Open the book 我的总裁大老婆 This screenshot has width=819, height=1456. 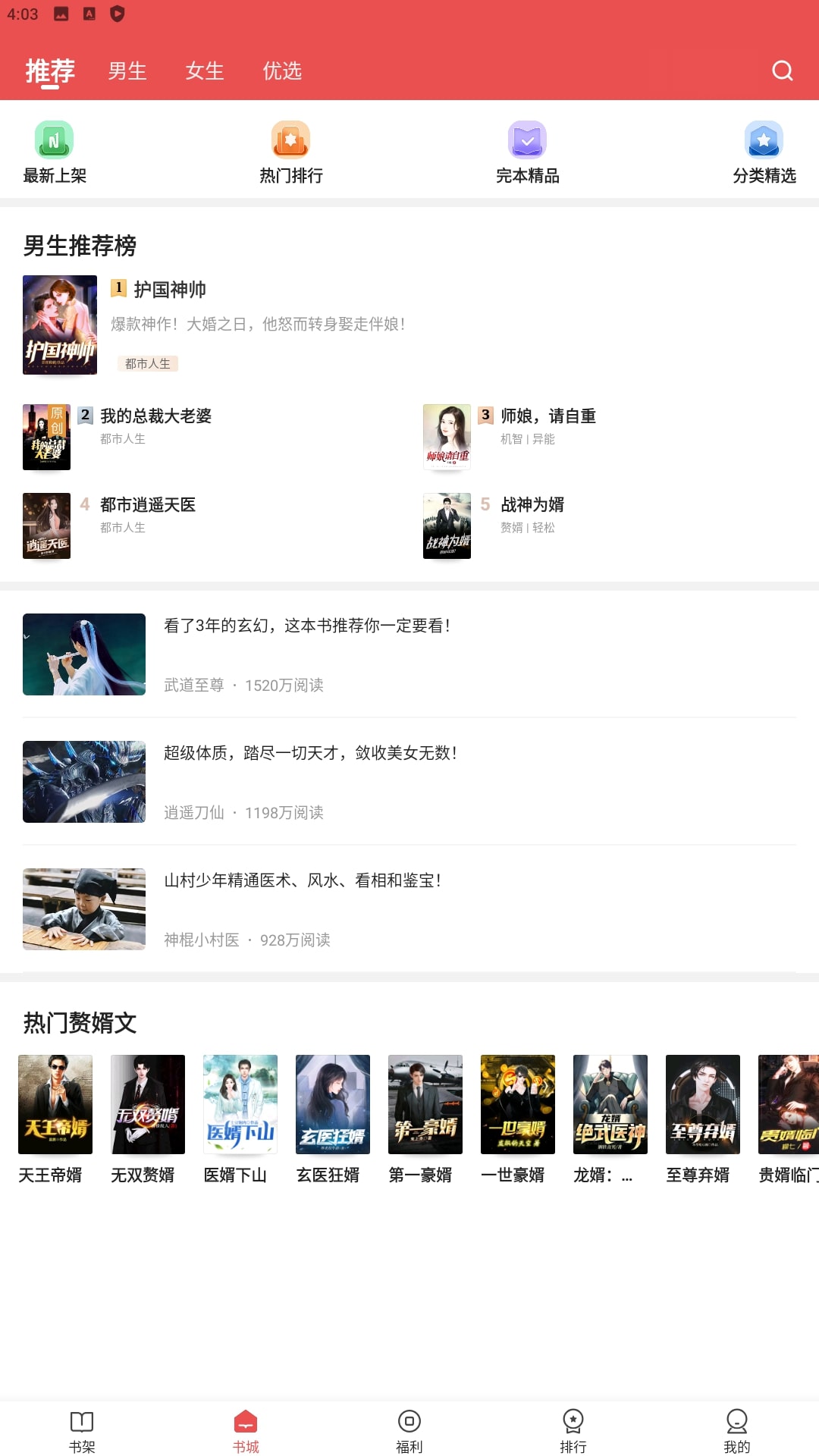point(155,416)
